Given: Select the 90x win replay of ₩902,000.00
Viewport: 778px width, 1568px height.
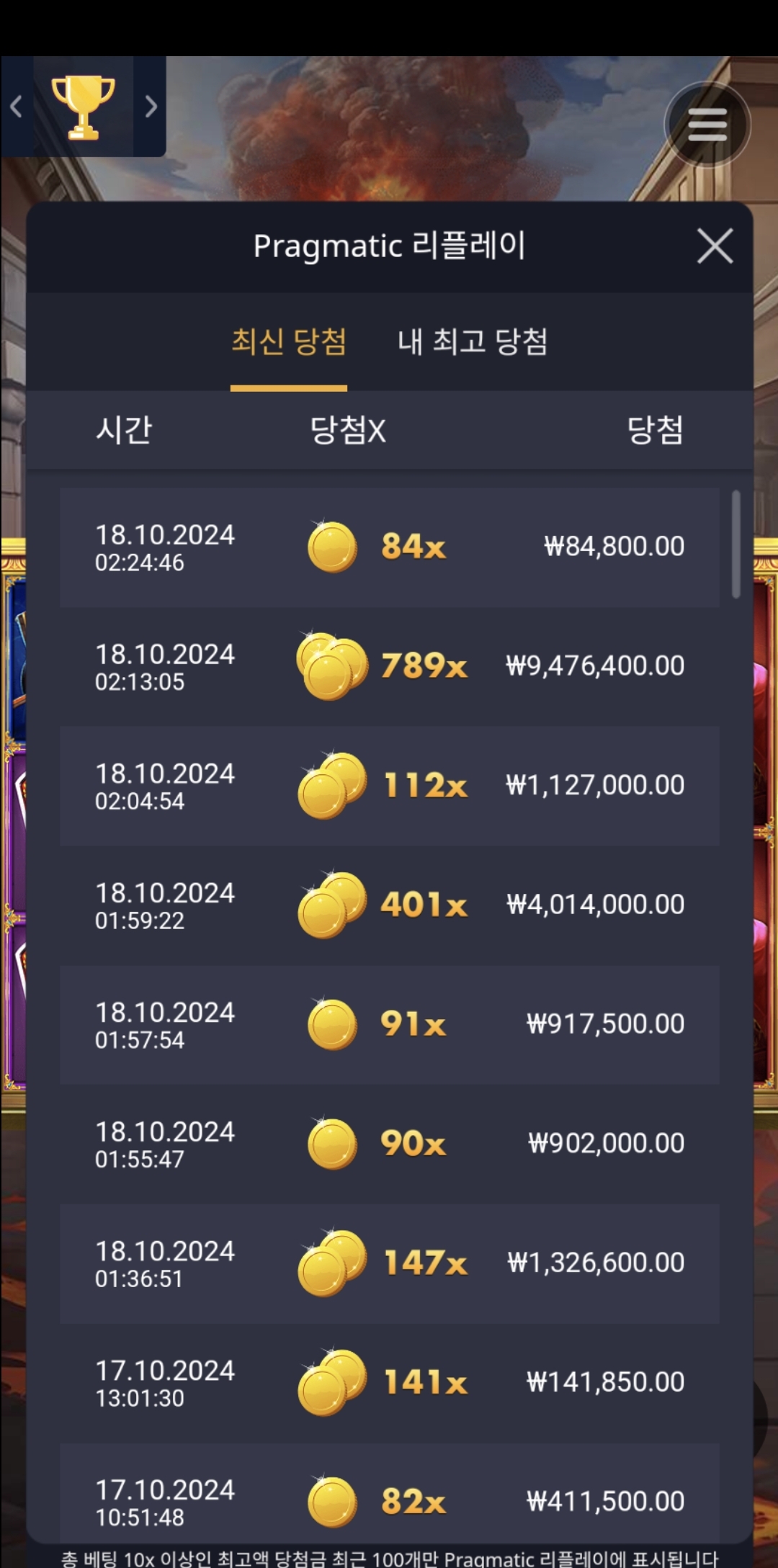Looking at the screenshot, I should [x=389, y=1144].
